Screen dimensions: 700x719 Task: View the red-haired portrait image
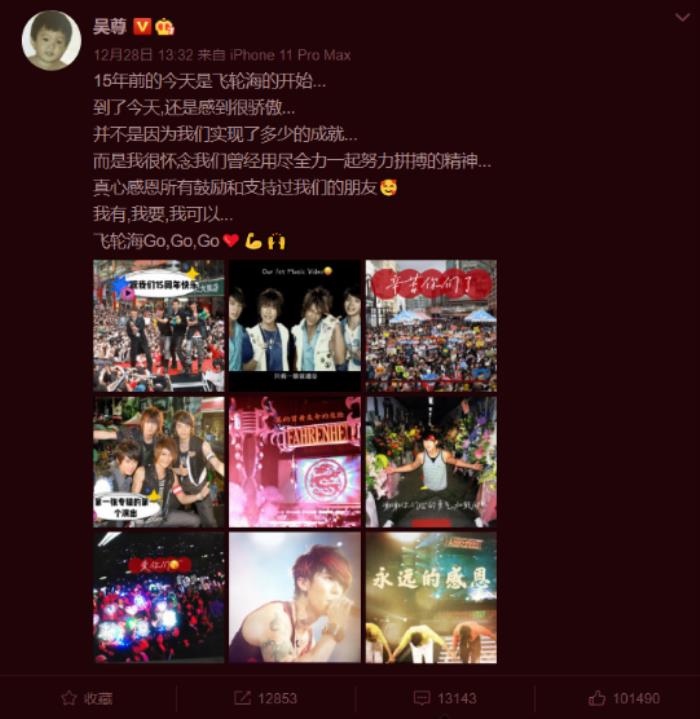pyautogui.click(x=295, y=597)
